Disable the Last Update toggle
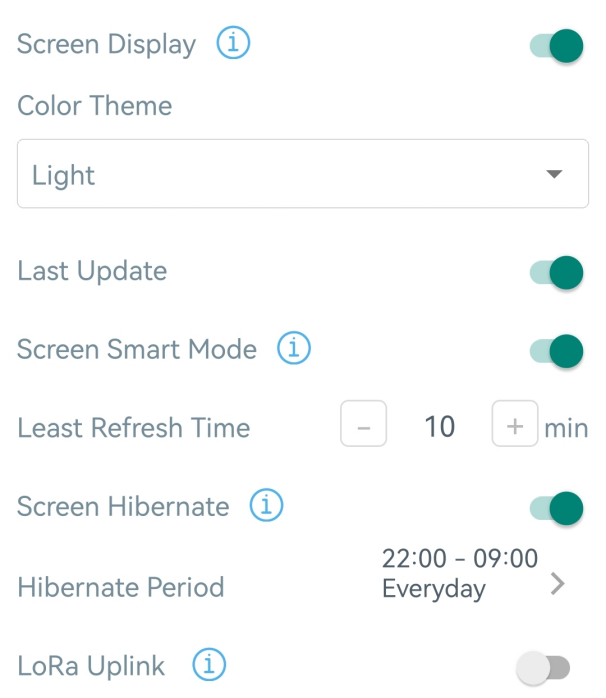Screen dimensions: 606x698 [x=556, y=271]
